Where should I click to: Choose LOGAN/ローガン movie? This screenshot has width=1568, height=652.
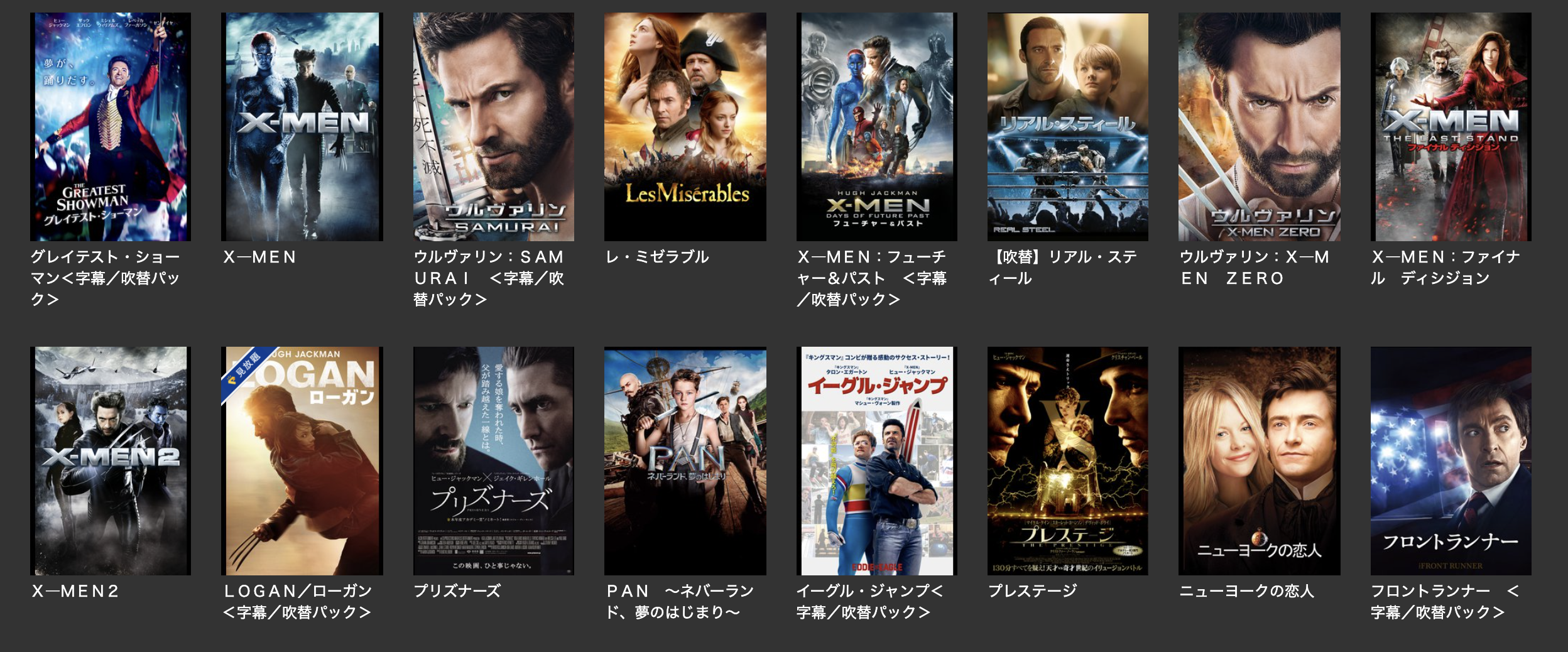[302, 460]
